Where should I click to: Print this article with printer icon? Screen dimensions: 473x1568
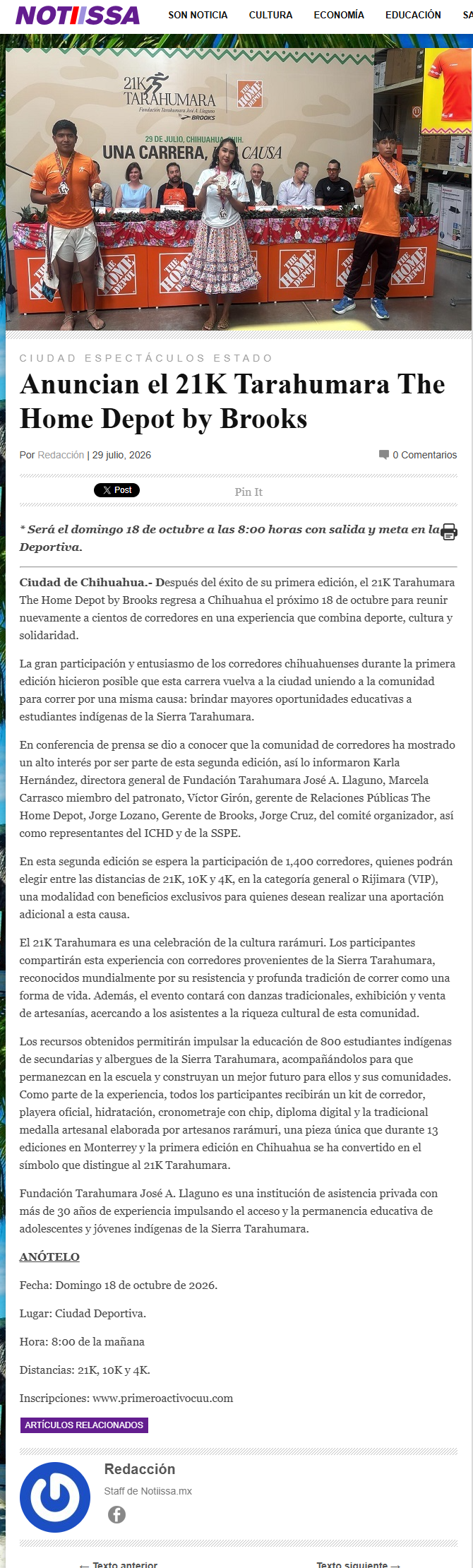click(449, 532)
